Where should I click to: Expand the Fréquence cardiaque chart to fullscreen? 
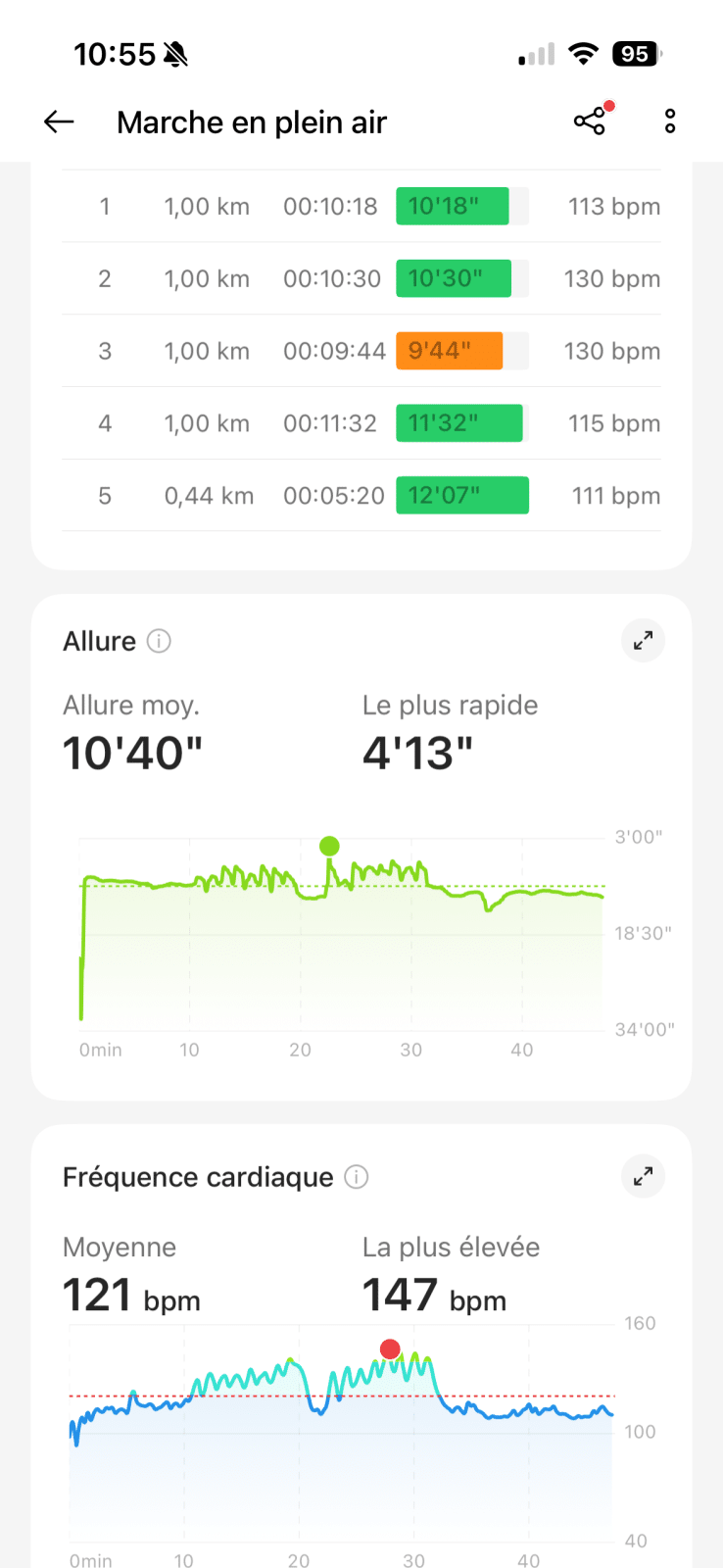(643, 1176)
